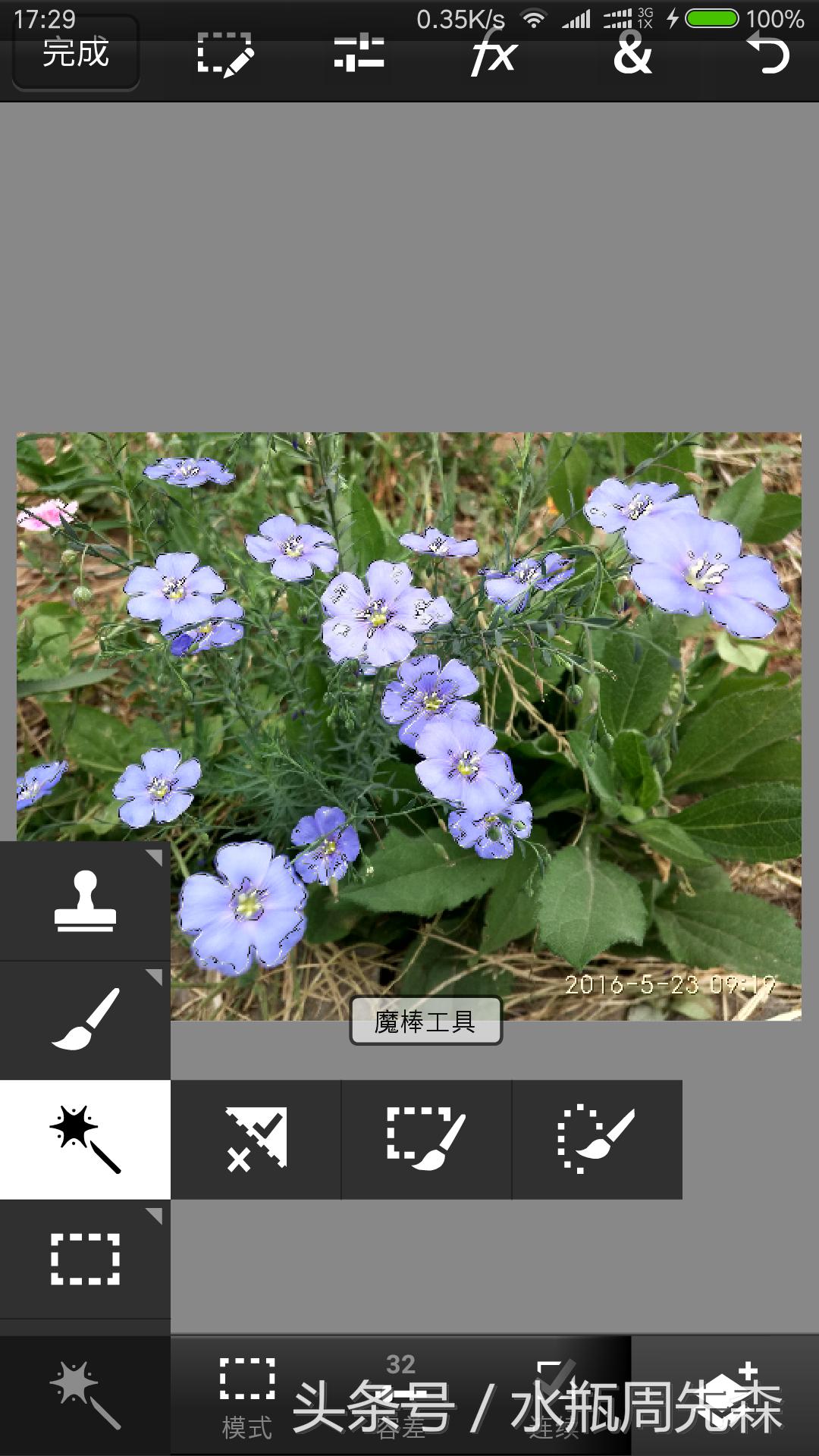Toggle the 连续 contiguous checkbox
819x1456 pixels.
tap(554, 1395)
